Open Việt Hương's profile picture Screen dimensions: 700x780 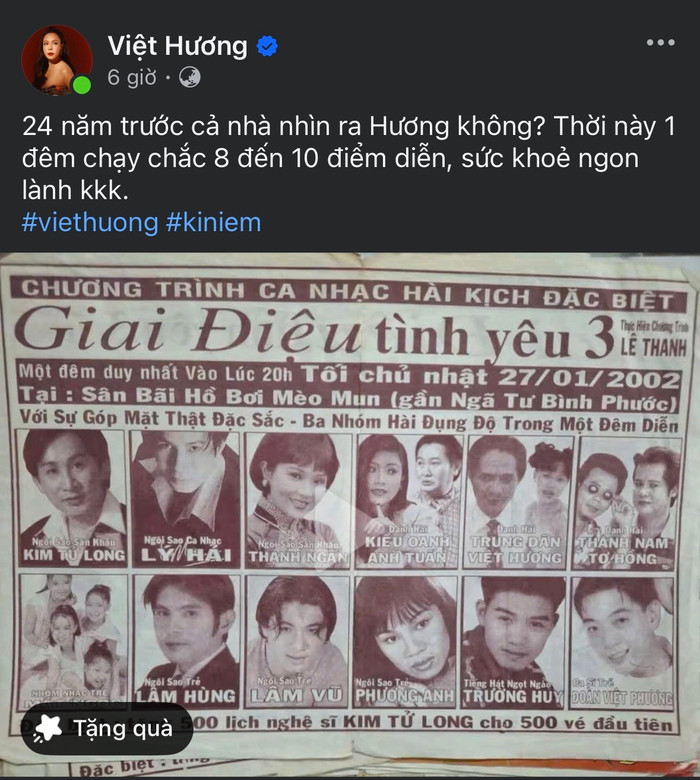coord(56,59)
